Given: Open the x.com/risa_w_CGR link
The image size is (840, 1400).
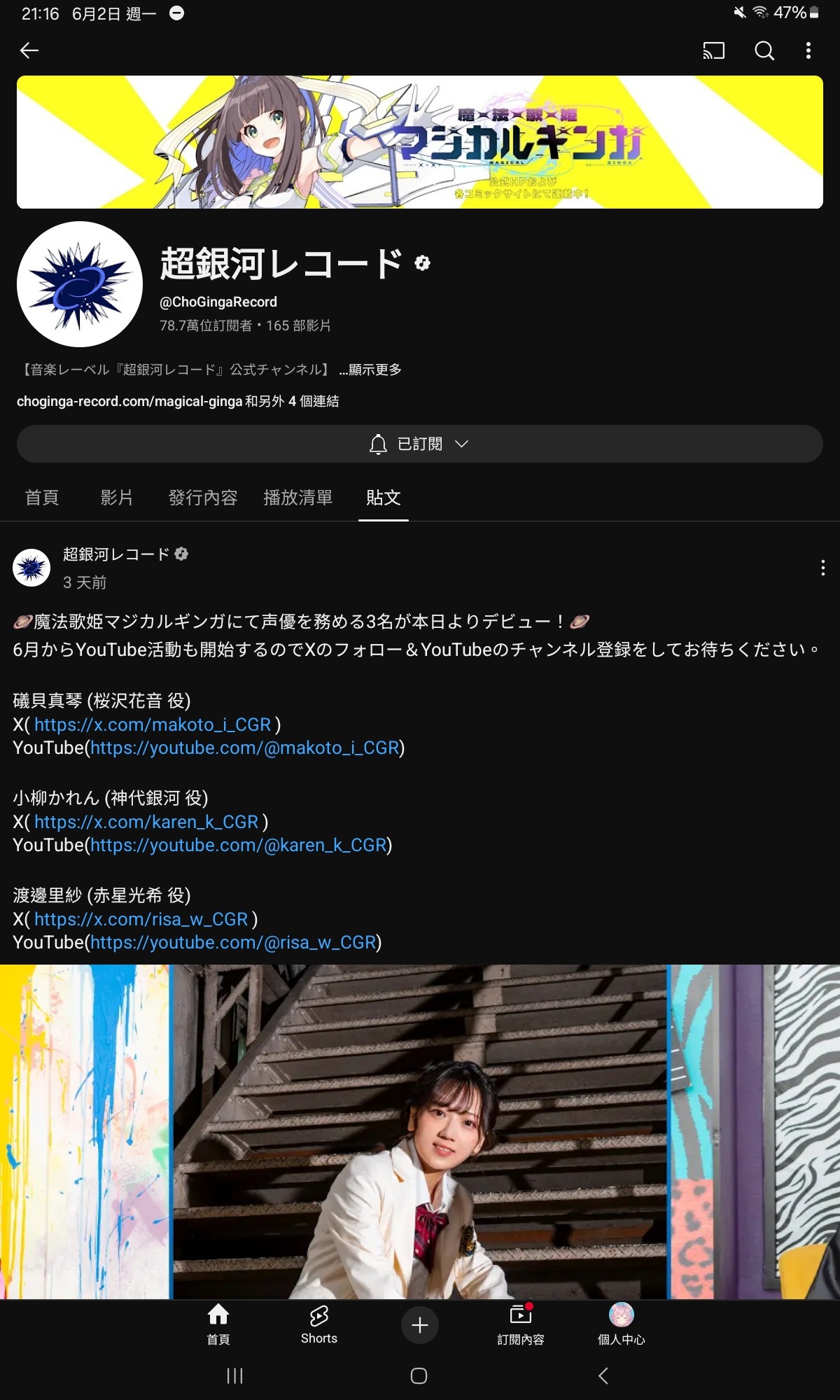Looking at the screenshot, I should [141, 919].
